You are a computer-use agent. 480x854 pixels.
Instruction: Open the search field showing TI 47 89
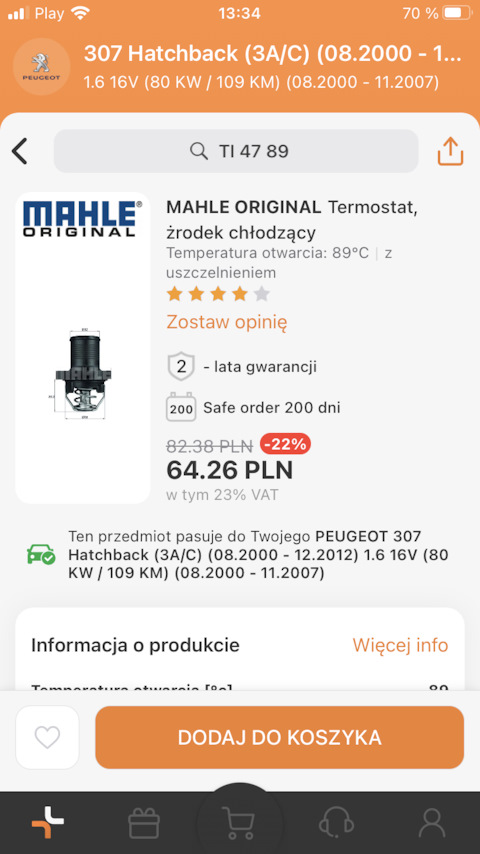pos(236,151)
